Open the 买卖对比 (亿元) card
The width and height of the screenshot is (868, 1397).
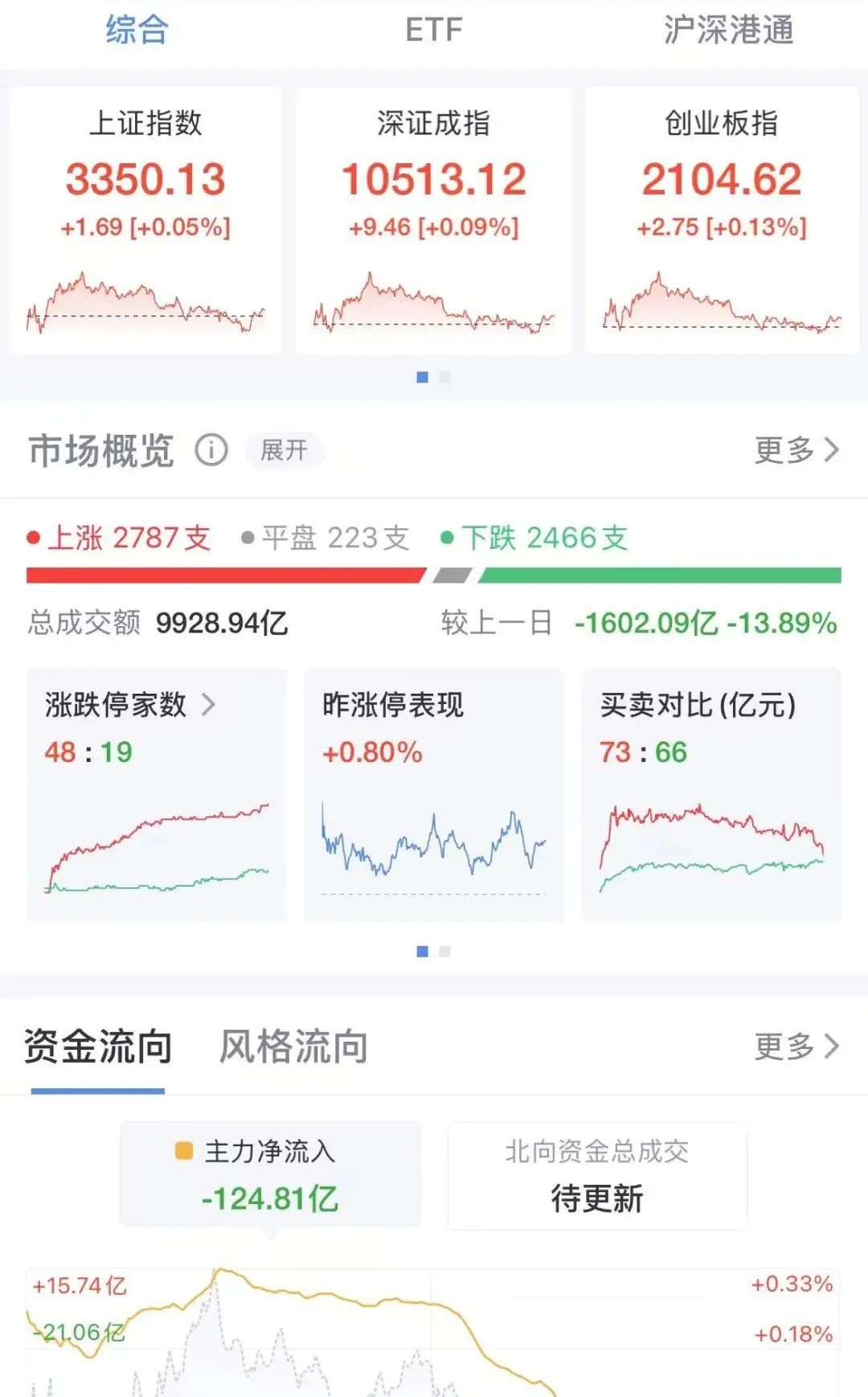click(711, 794)
